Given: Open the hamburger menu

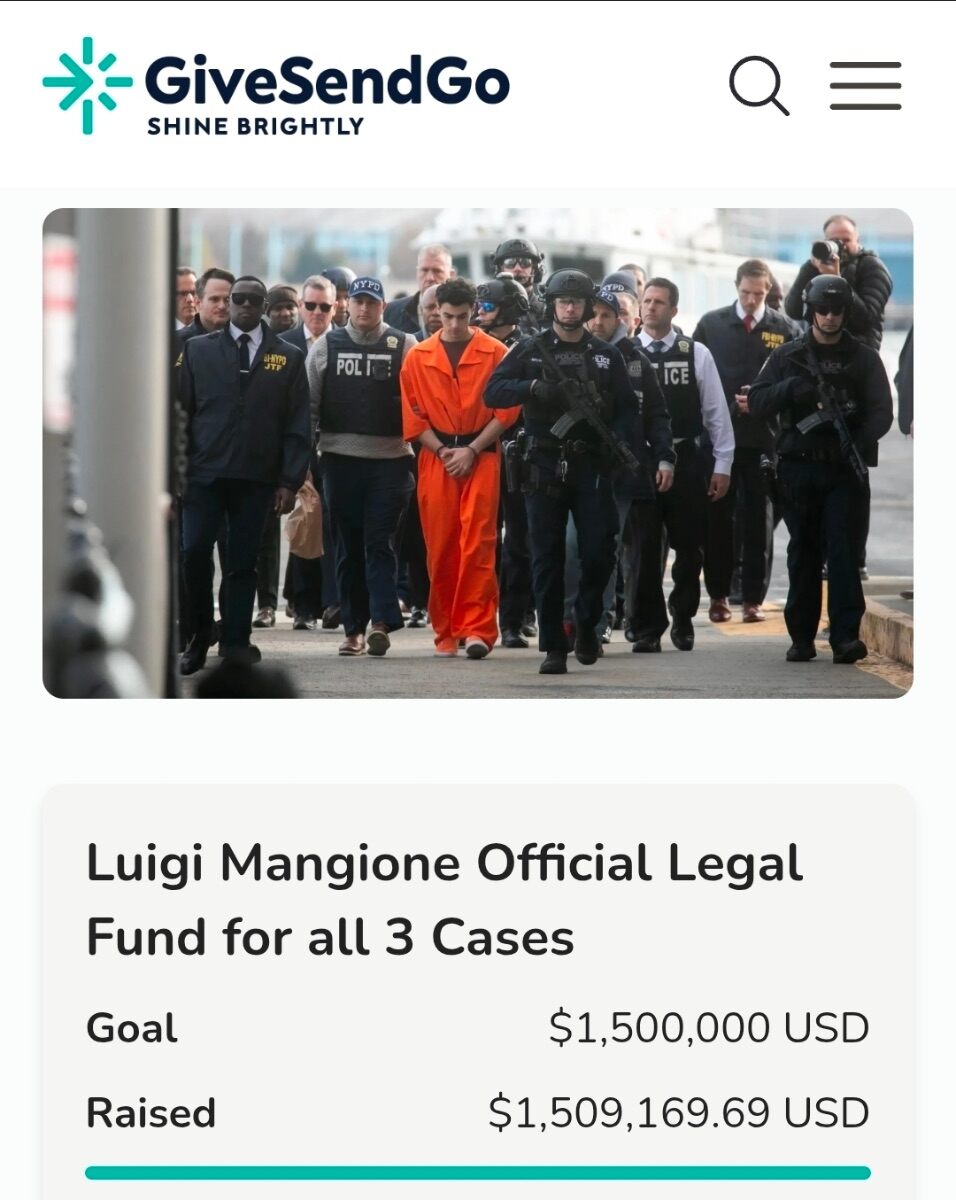Looking at the screenshot, I should [865, 85].
